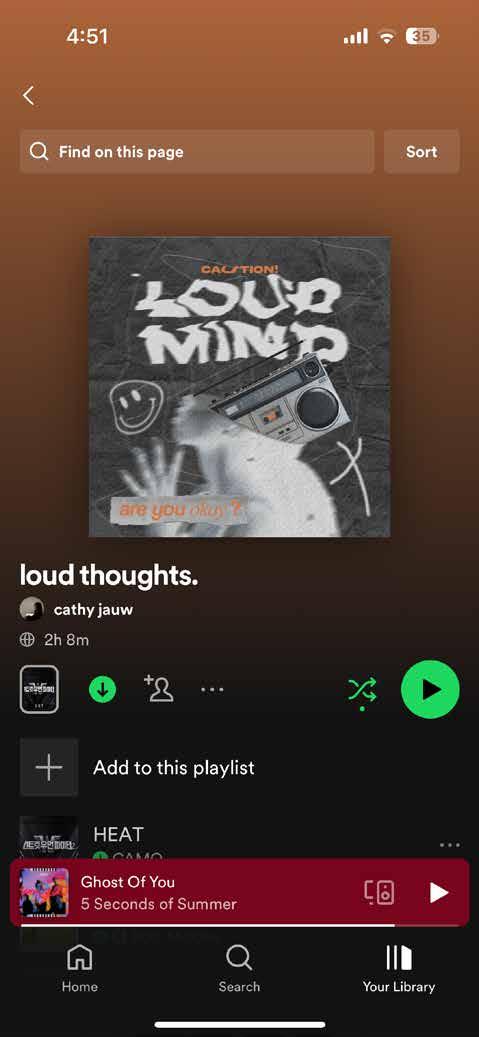This screenshot has width=479, height=1037.
Task: Open the Sort options
Action: click(421, 151)
